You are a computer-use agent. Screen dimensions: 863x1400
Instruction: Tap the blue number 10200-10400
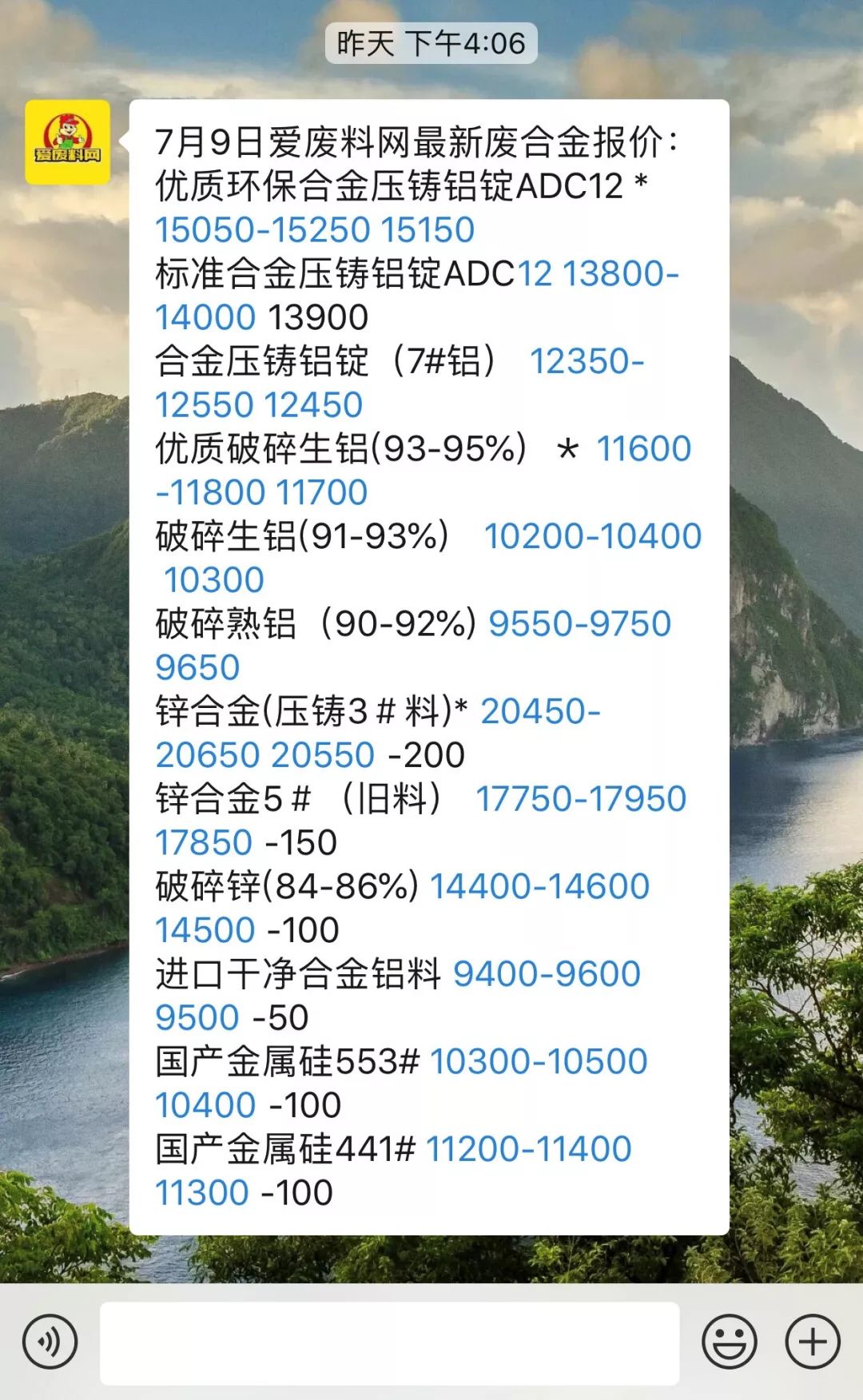point(593,536)
